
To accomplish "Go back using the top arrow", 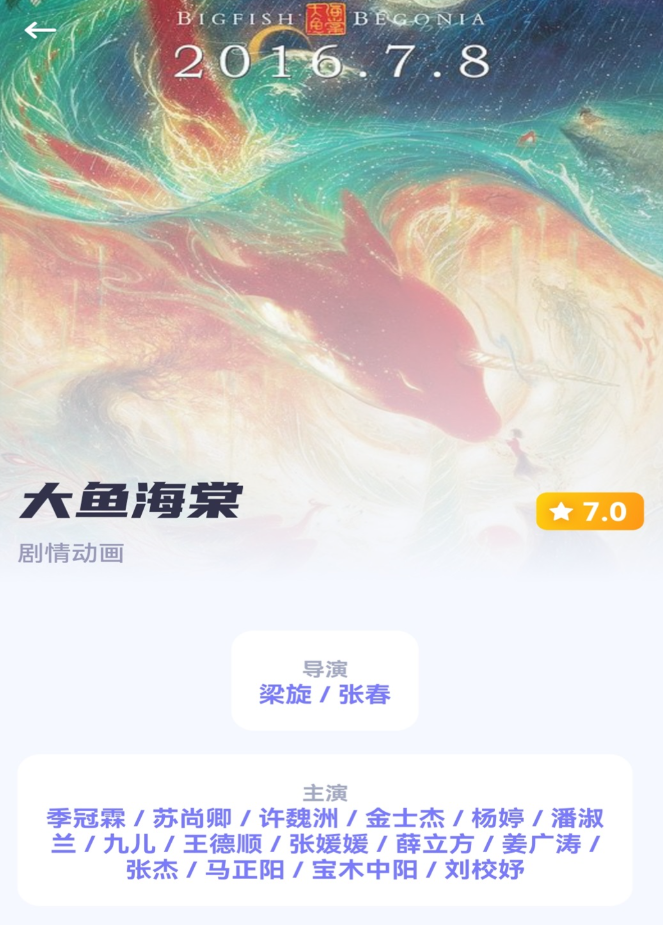I will tap(40, 30).
